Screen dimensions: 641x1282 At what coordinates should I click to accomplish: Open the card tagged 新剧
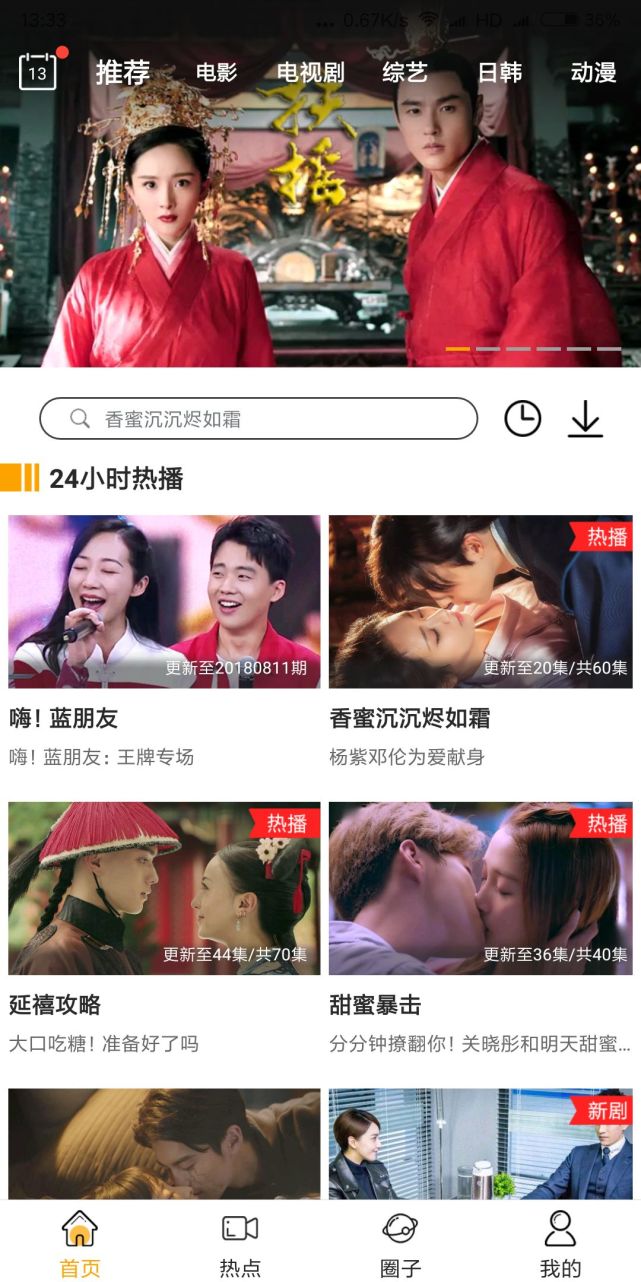(x=480, y=1143)
